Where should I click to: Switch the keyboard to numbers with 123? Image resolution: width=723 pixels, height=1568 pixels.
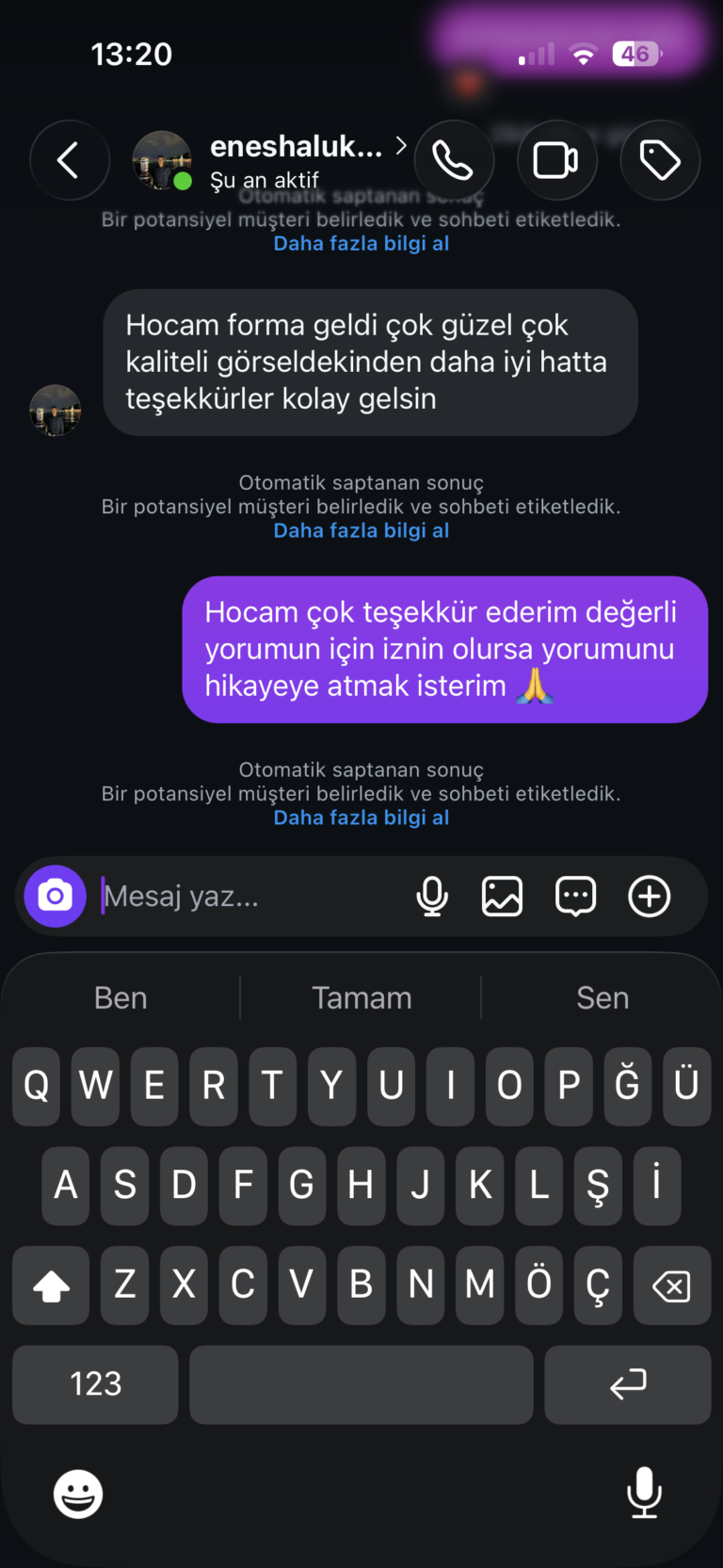pyautogui.click(x=95, y=1384)
